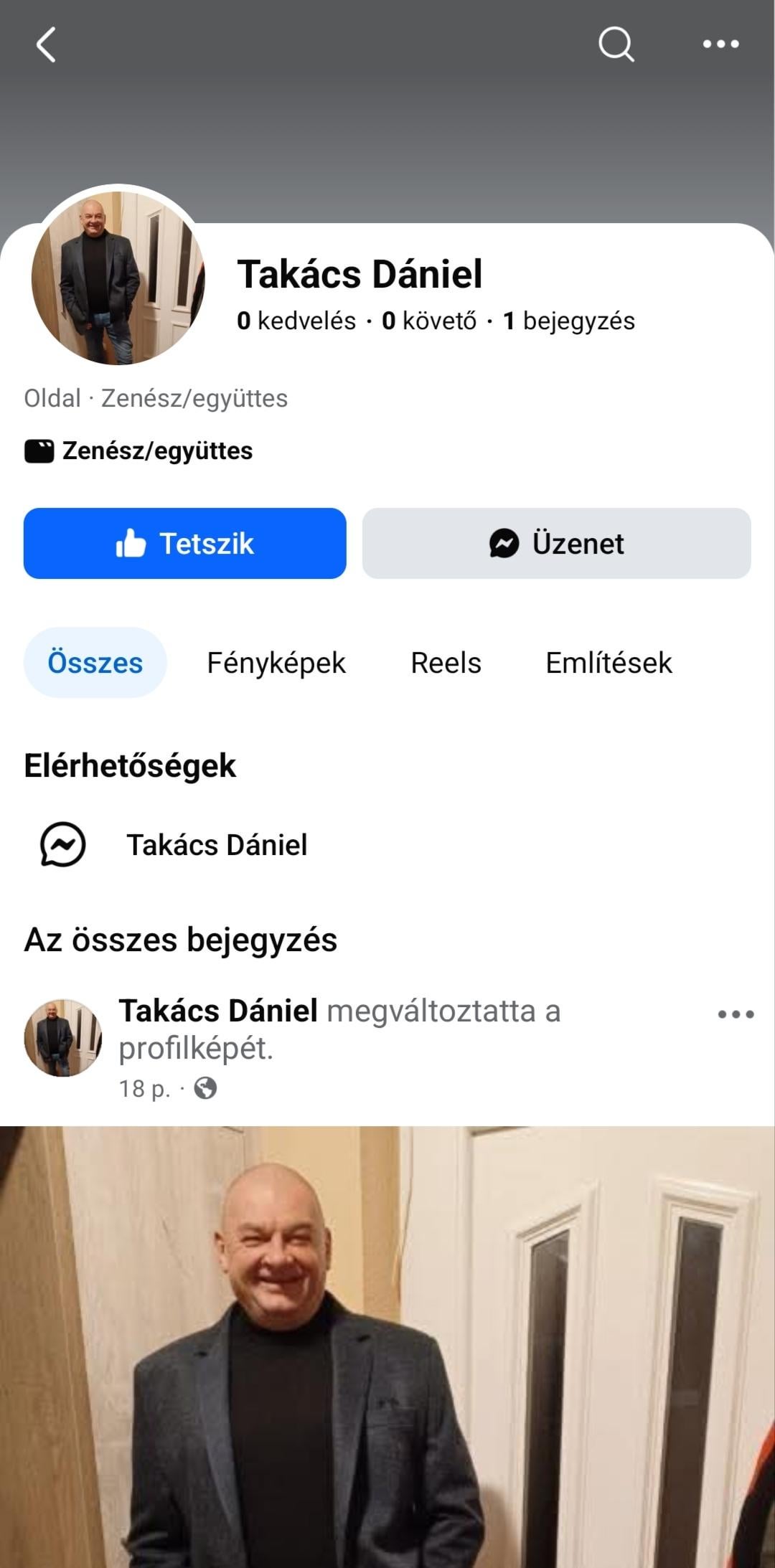The height and width of the screenshot is (1568, 775).
Task: Select the Összes tab
Action: pyautogui.click(x=95, y=663)
